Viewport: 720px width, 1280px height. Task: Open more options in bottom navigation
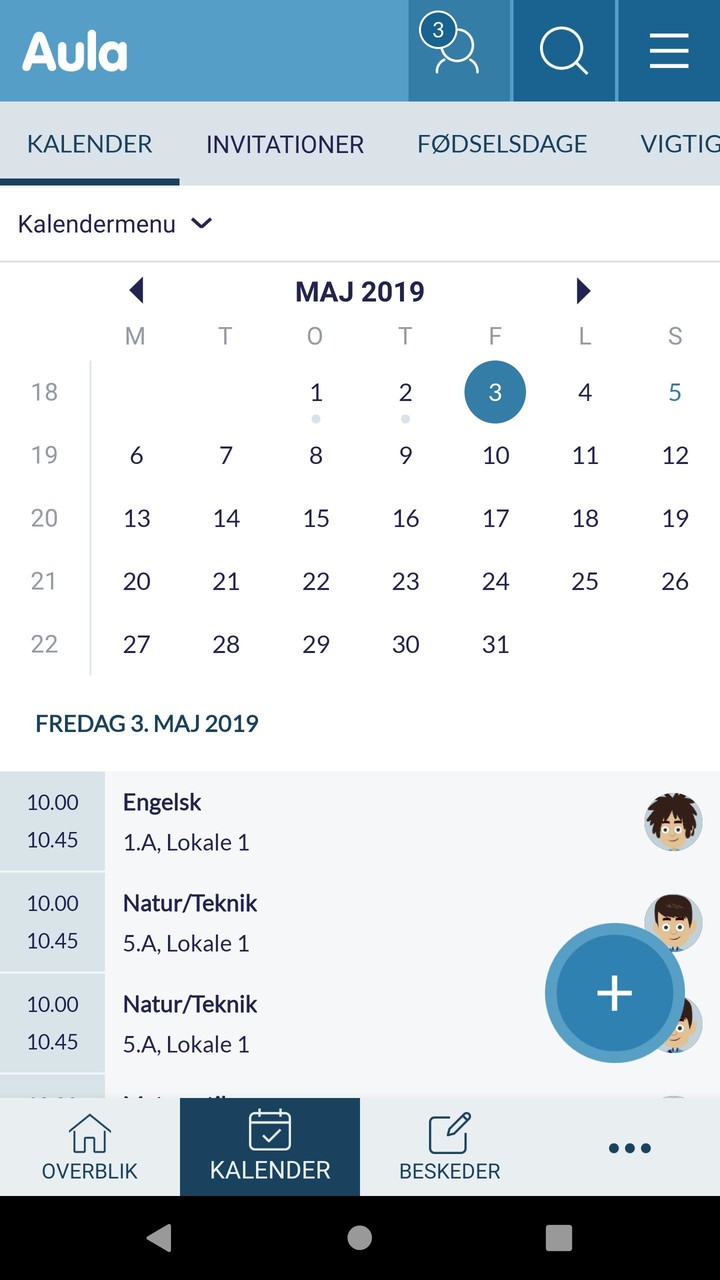tap(630, 1147)
